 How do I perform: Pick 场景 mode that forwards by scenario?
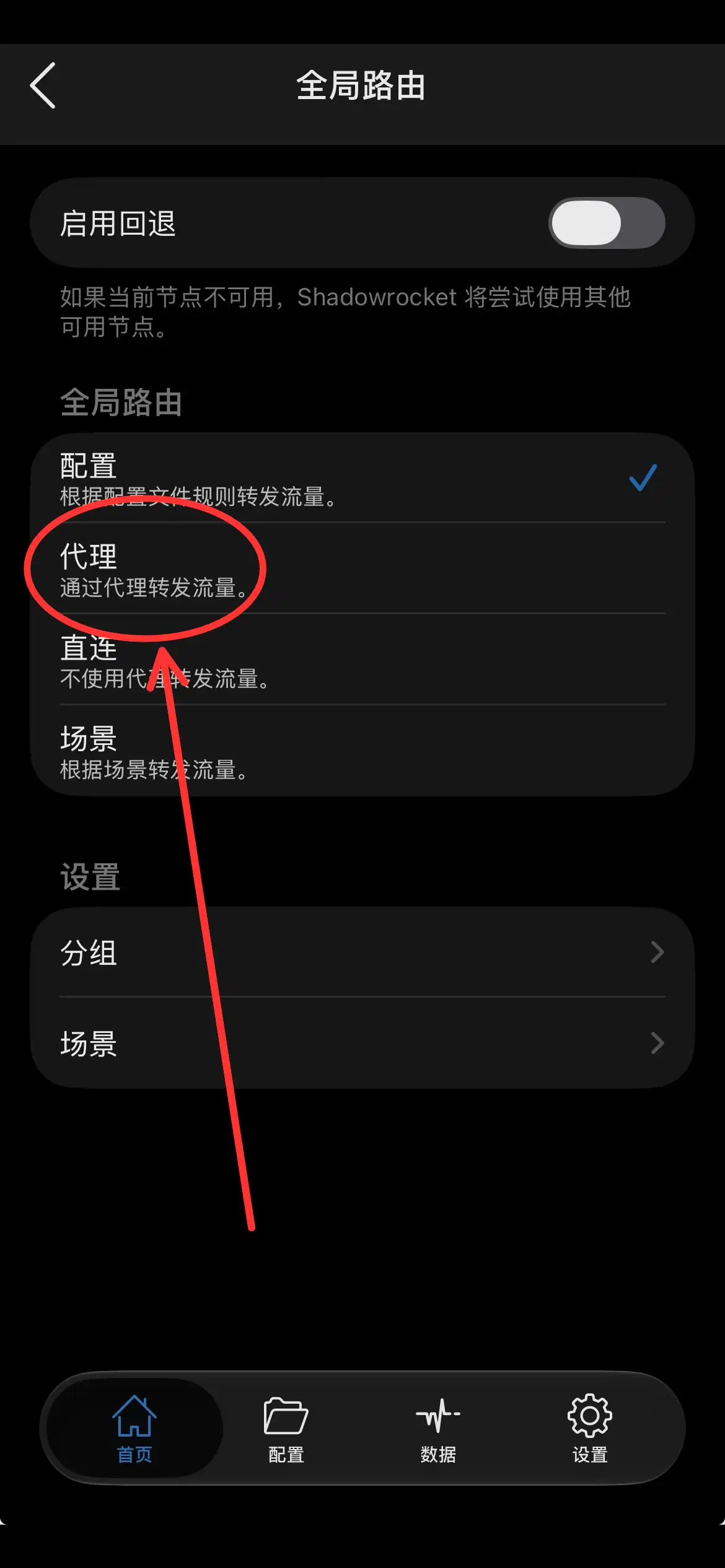point(362,751)
